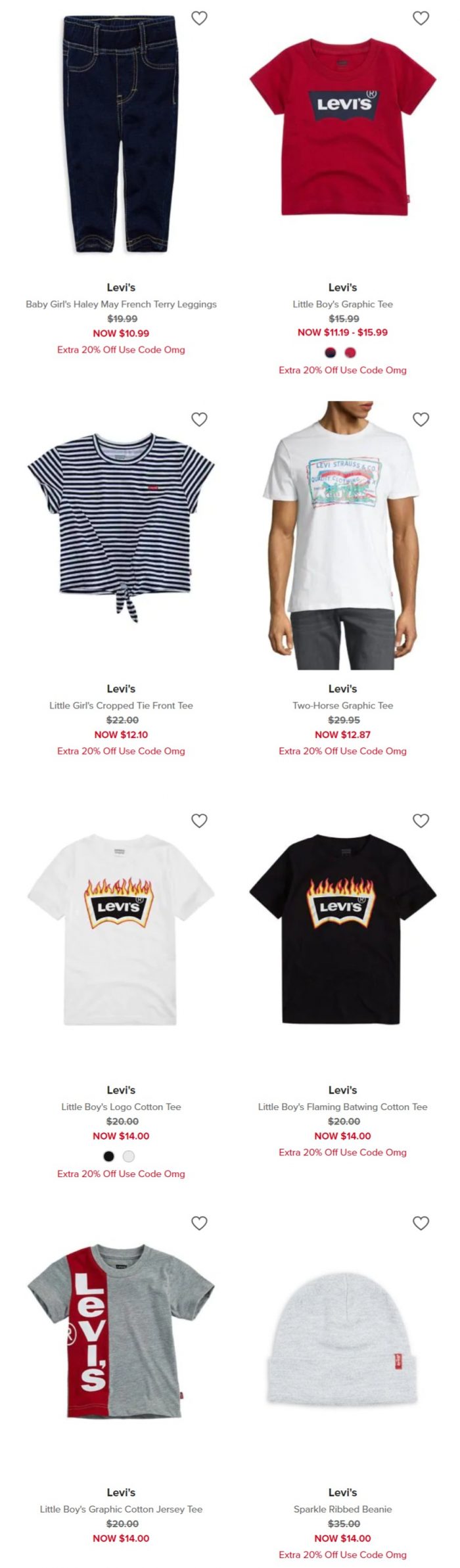This screenshot has height=1568, width=460.
Task: Open the striped Cropped Tie Front Tee
Action: click(x=121, y=526)
